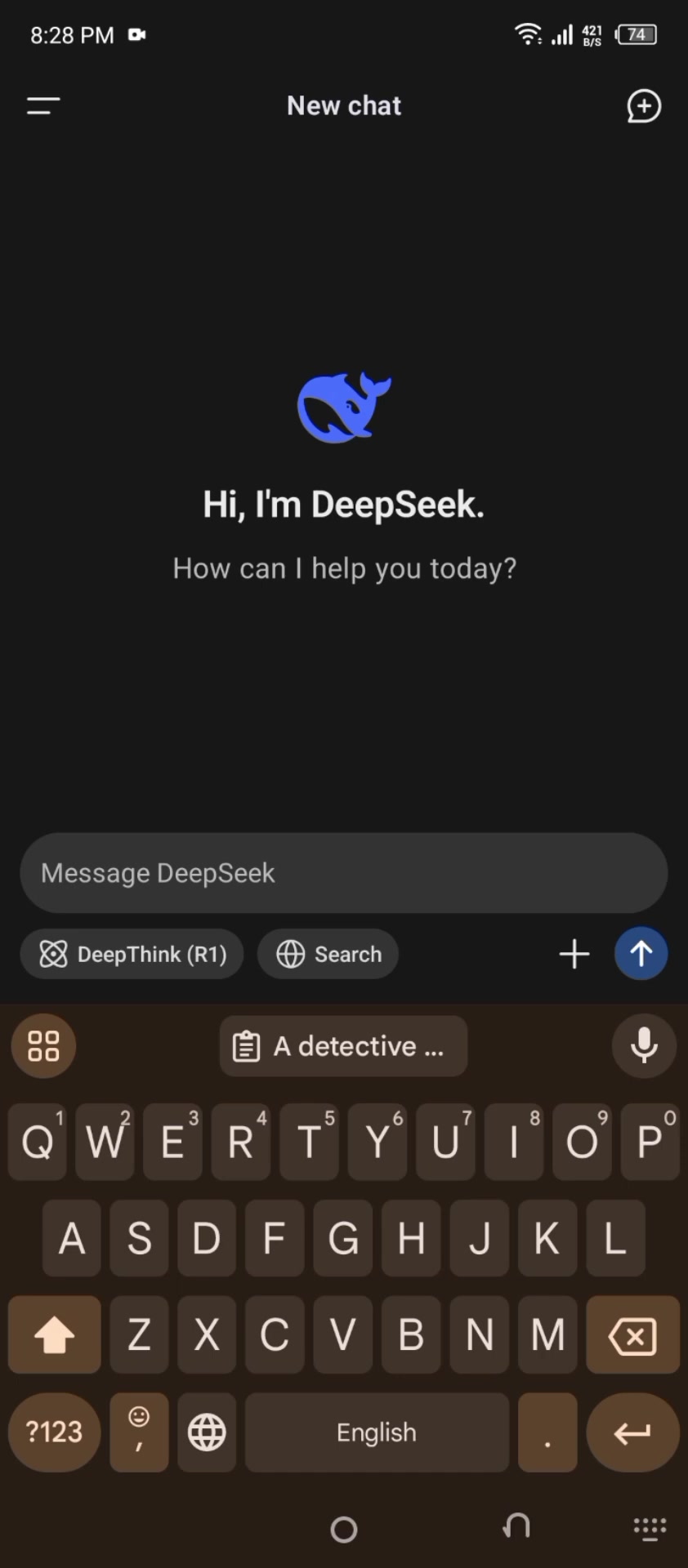
Task: Open the side menu drawer
Action: 43,105
